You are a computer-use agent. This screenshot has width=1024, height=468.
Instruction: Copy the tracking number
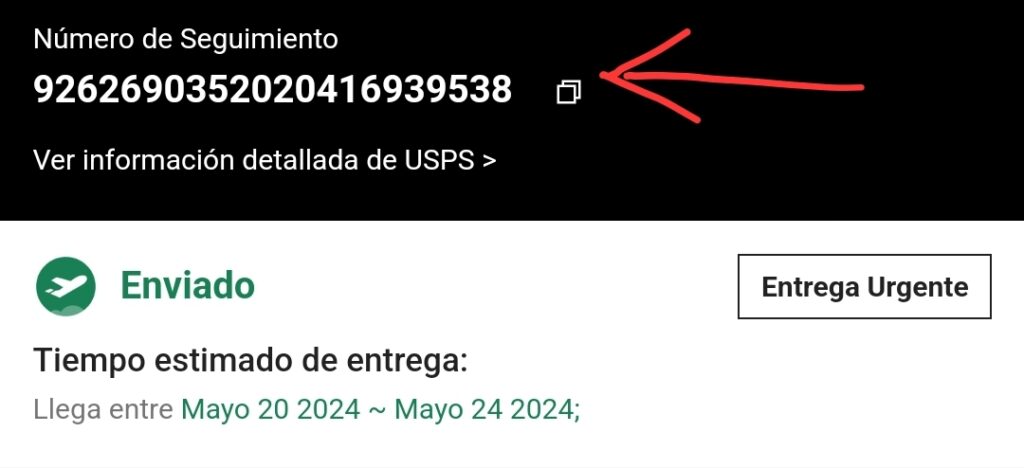(568, 93)
